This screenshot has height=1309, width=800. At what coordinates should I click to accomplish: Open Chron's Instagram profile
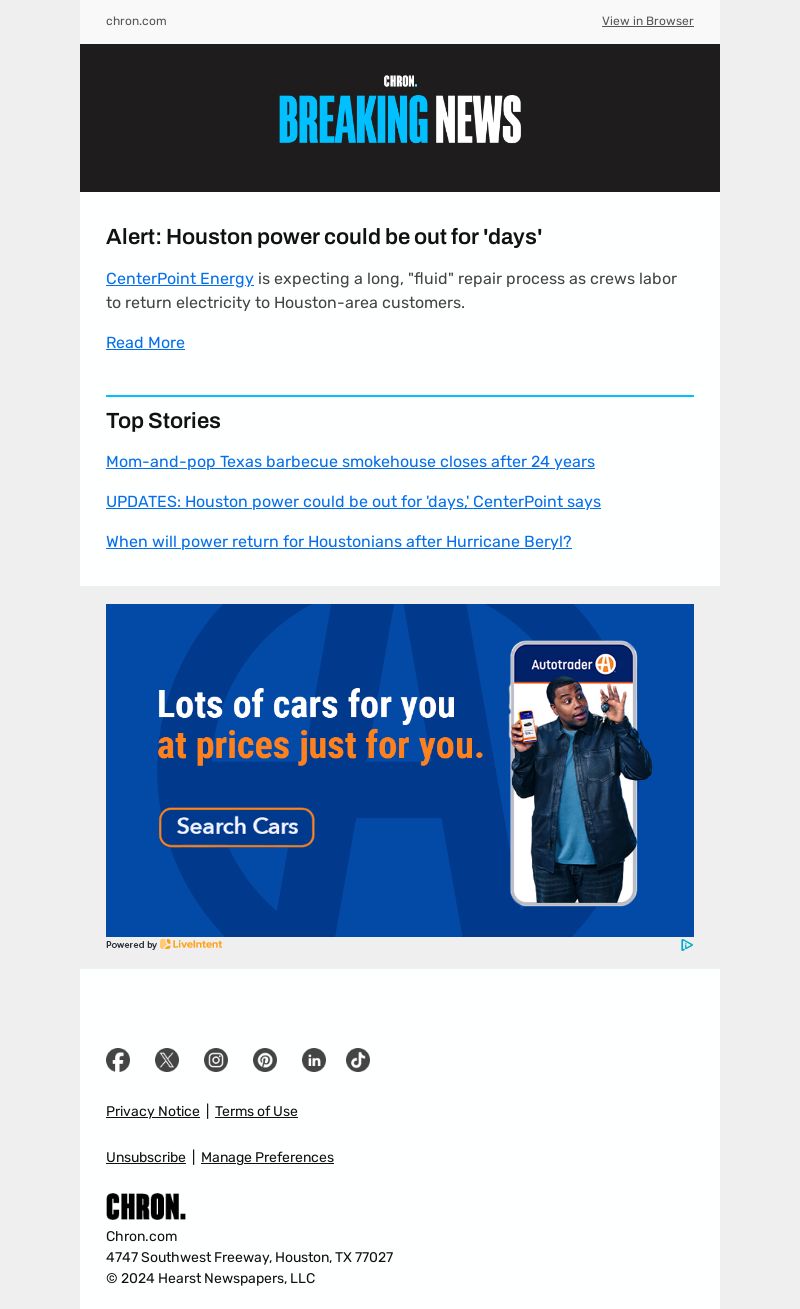point(216,1060)
